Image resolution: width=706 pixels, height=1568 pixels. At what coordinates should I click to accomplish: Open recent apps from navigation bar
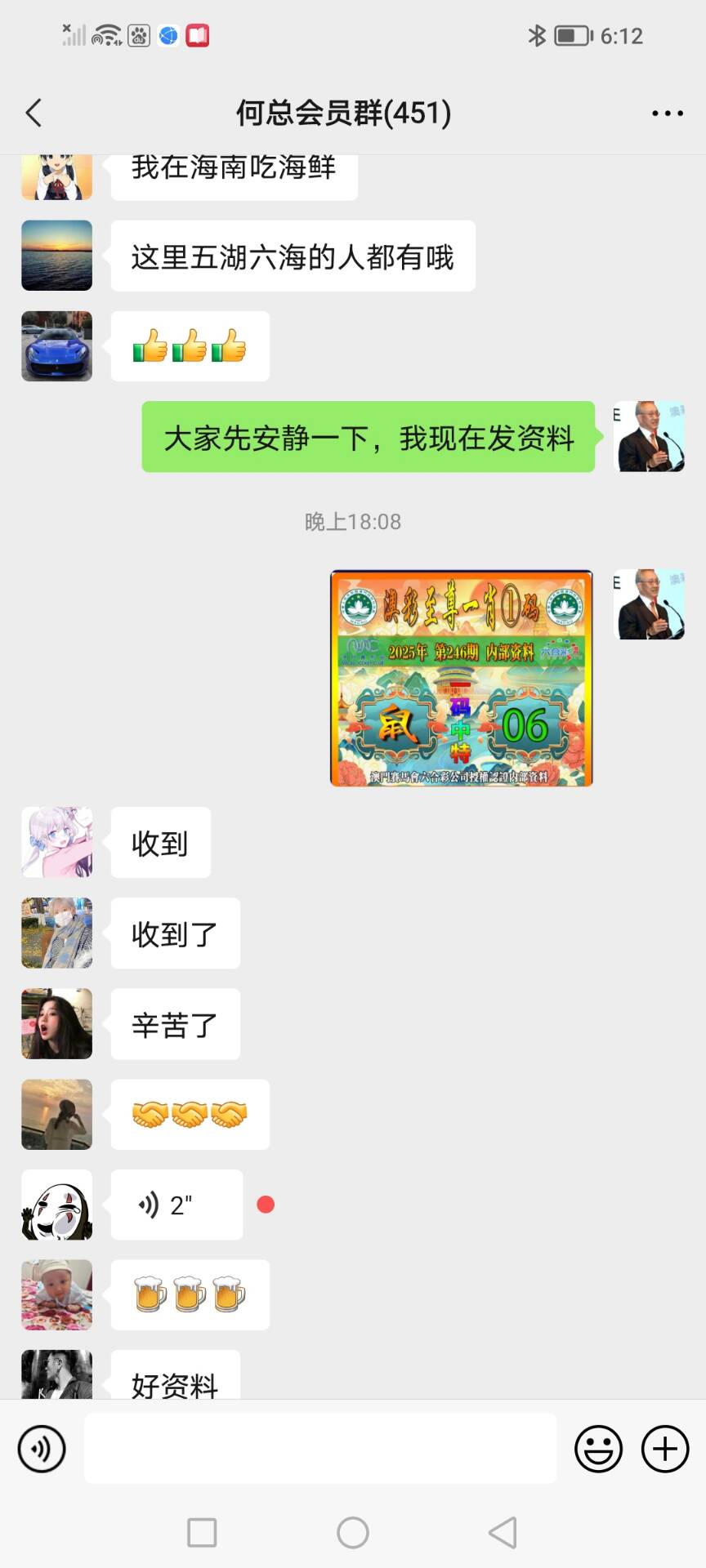[202, 1533]
